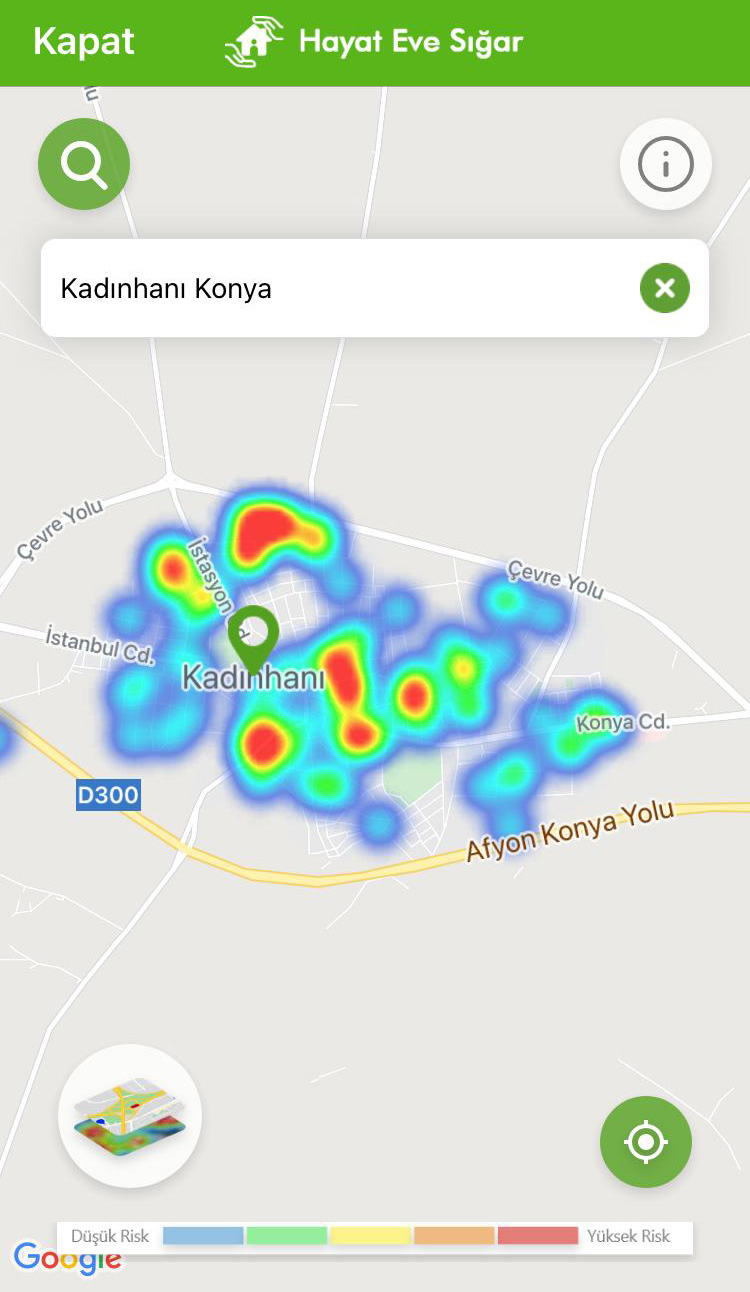Center map on my current location

pos(645,1141)
